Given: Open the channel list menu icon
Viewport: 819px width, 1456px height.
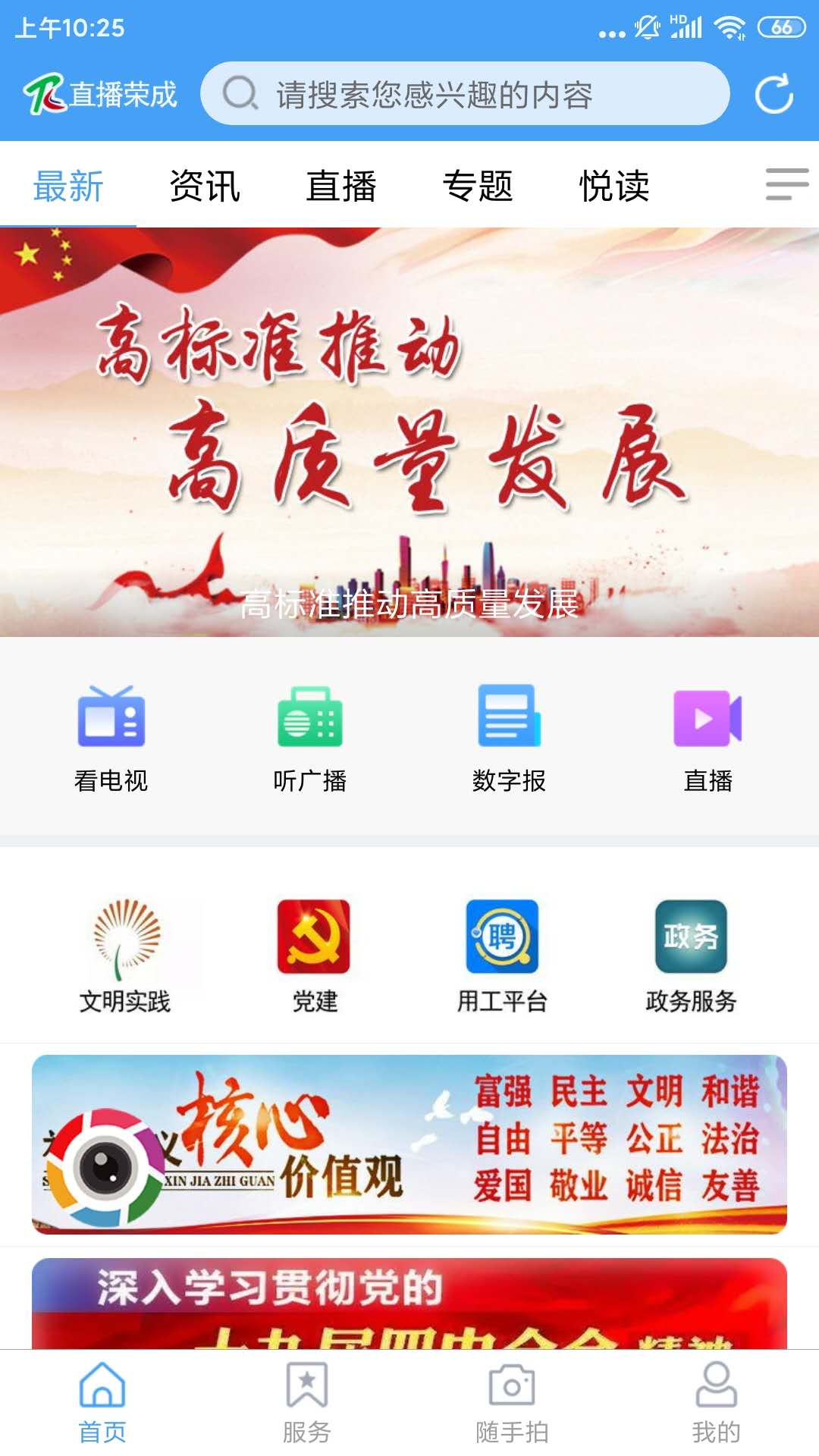Looking at the screenshot, I should [x=786, y=184].
